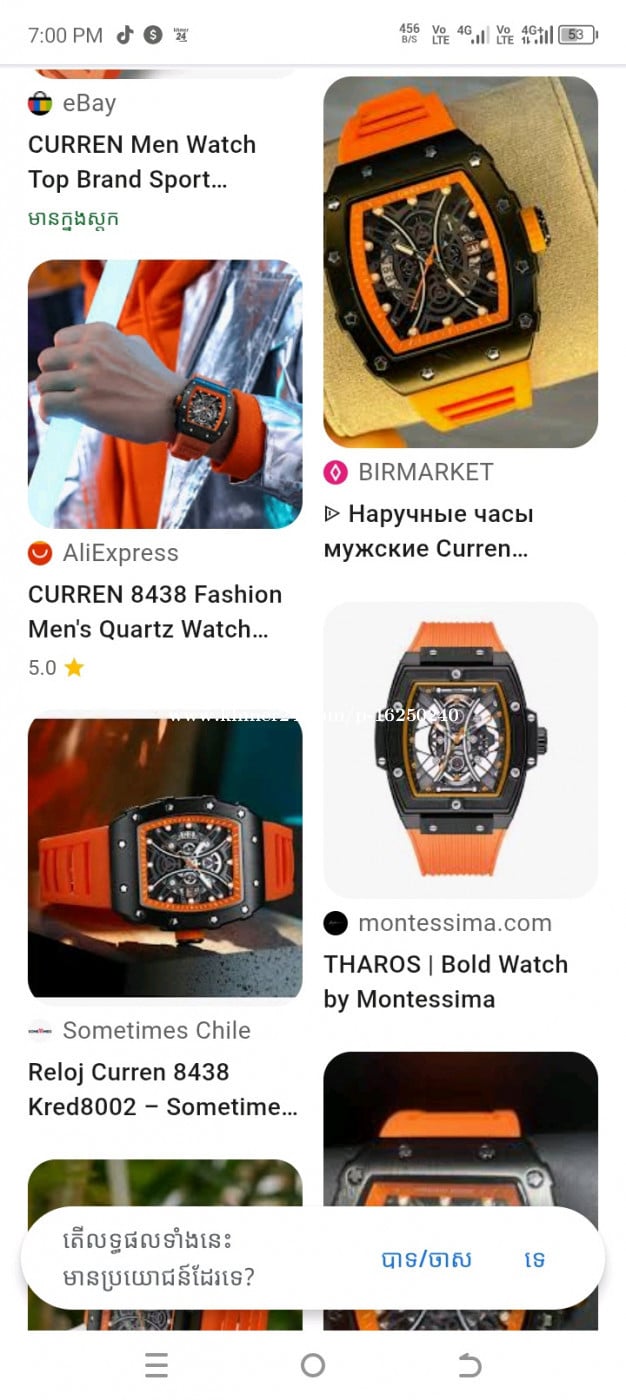Go back with the system back button
The height and width of the screenshot is (1400, 626).
point(469,1365)
